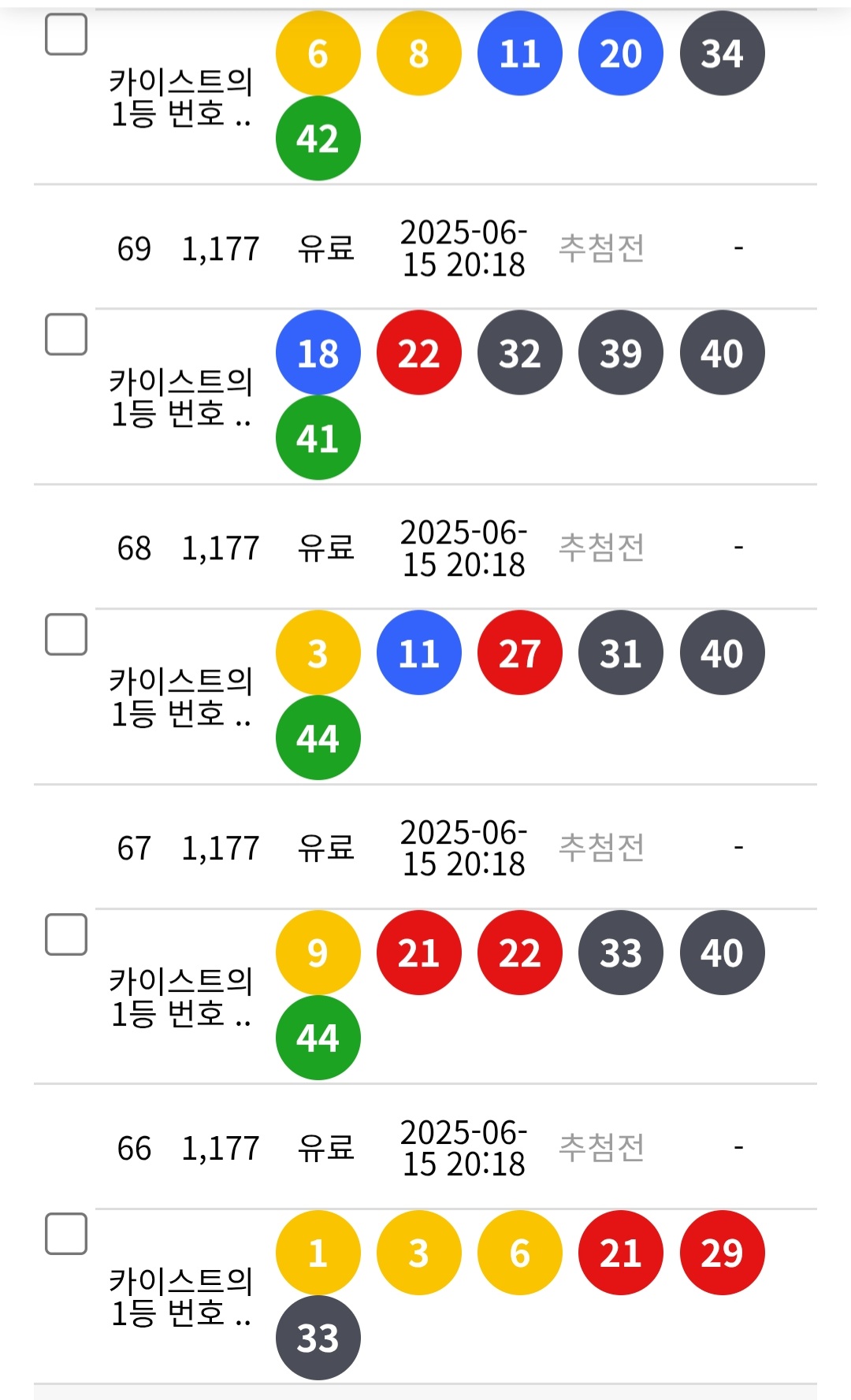This screenshot has height=1400, width=851.
Task: Mark the checkbox for entry 67
Action: (x=66, y=934)
